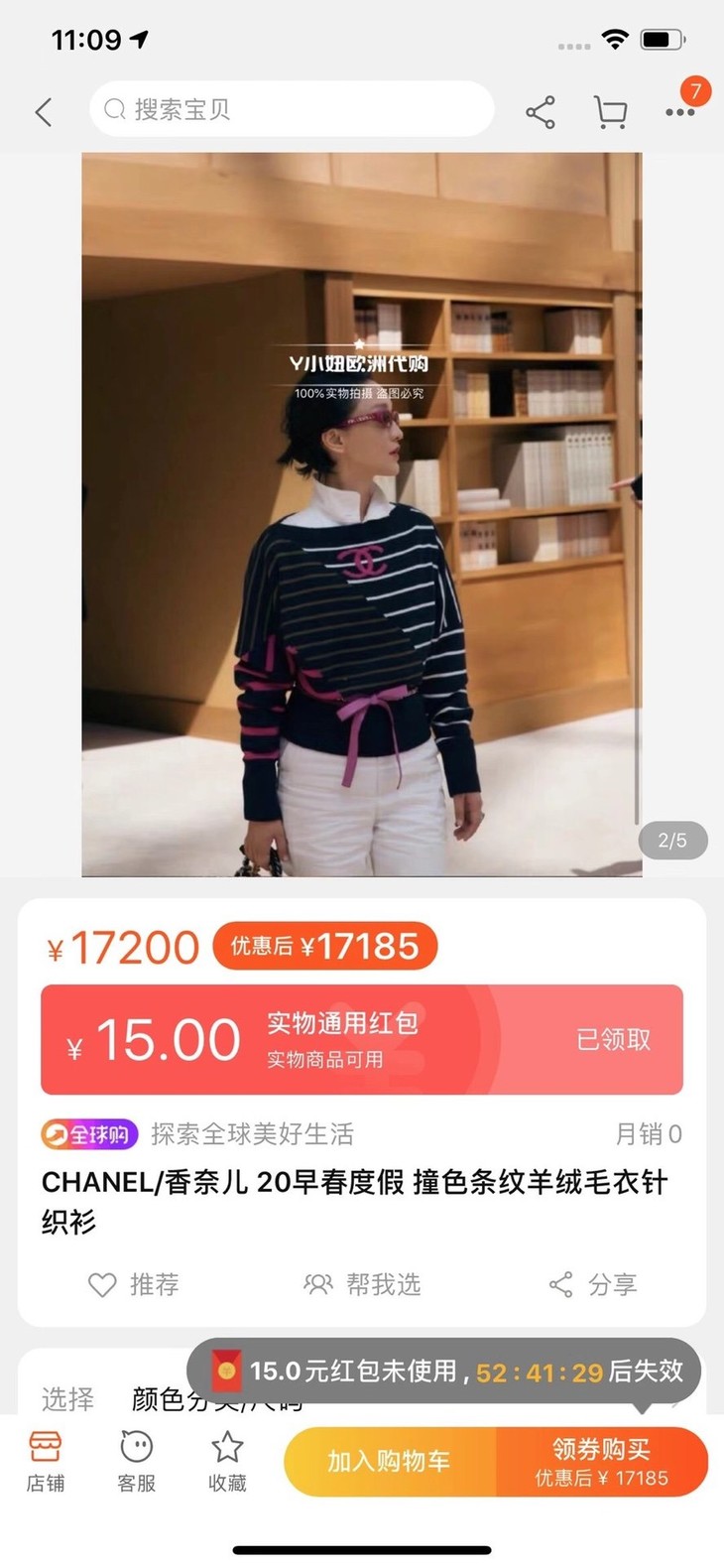Screen dimensions: 724x1568
Task: Tap 加入购物车 to add to cart
Action: click(x=389, y=1461)
